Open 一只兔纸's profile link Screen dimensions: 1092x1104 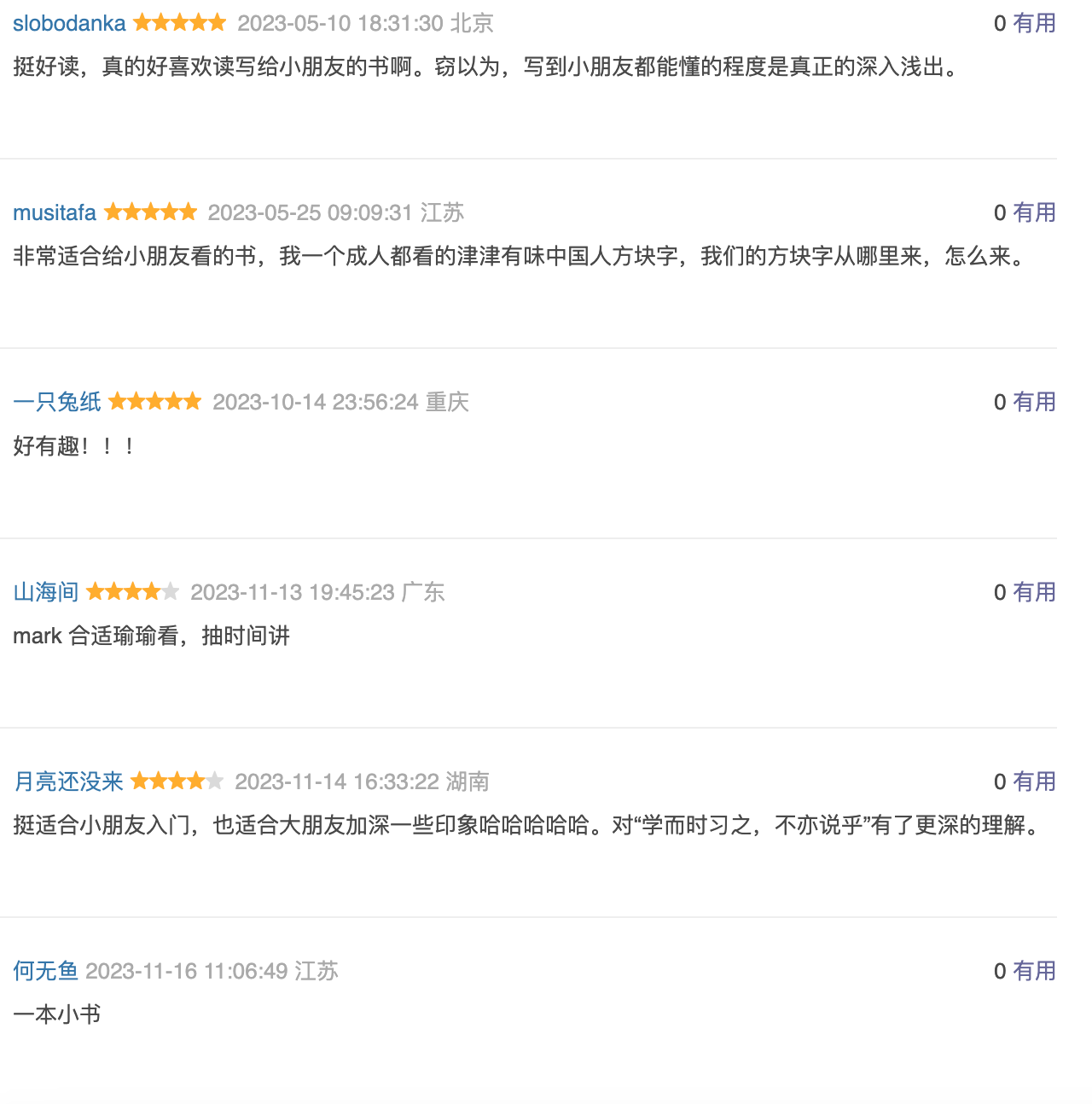(56, 401)
